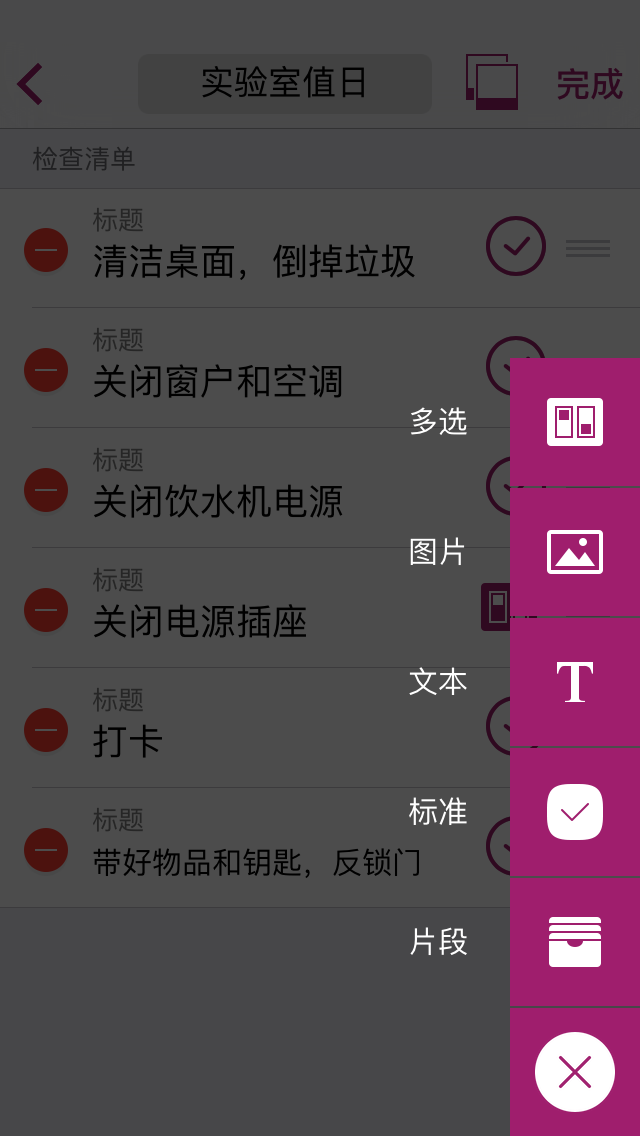
Task: Add a 片段 section item
Action: click(x=574, y=942)
